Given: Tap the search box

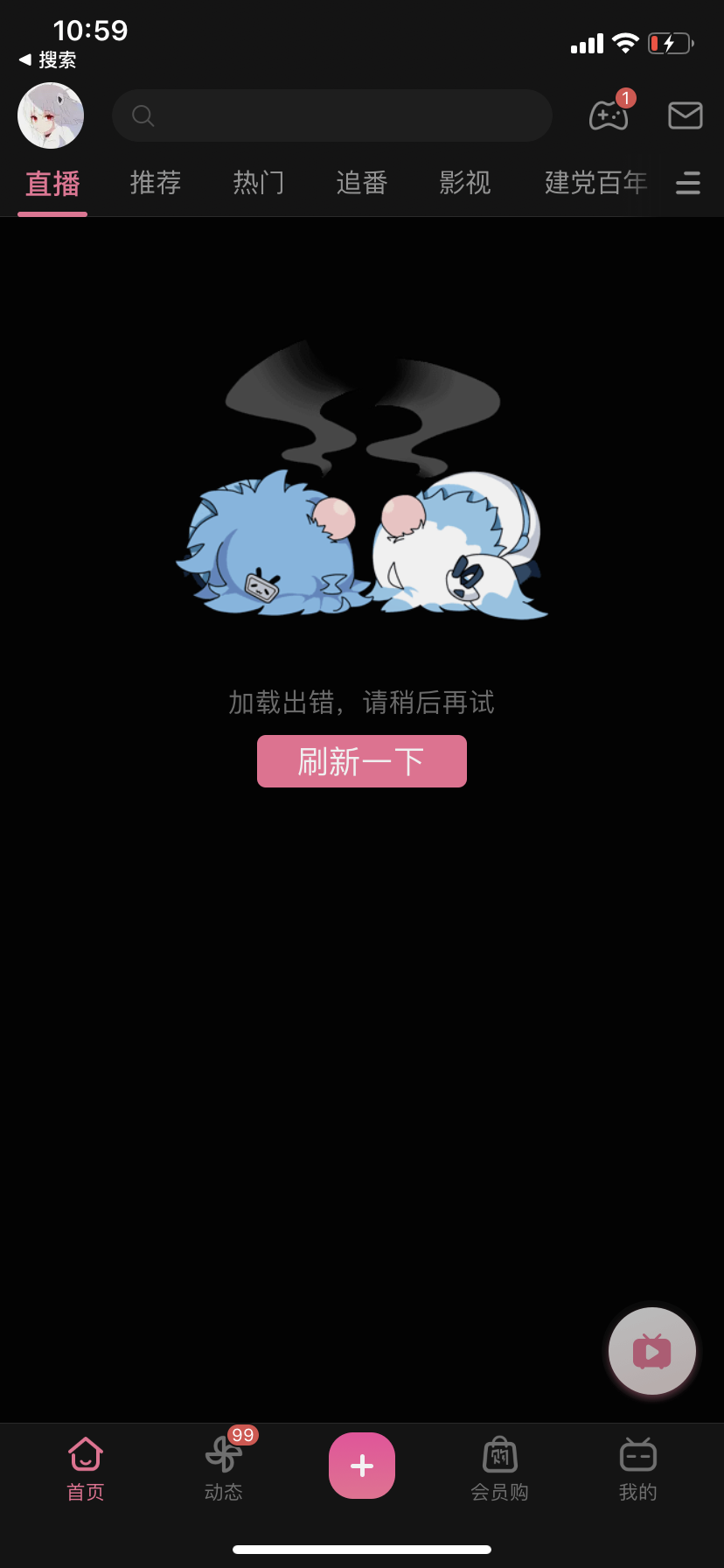Looking at the screenshot, I should [x=332, y=115].
